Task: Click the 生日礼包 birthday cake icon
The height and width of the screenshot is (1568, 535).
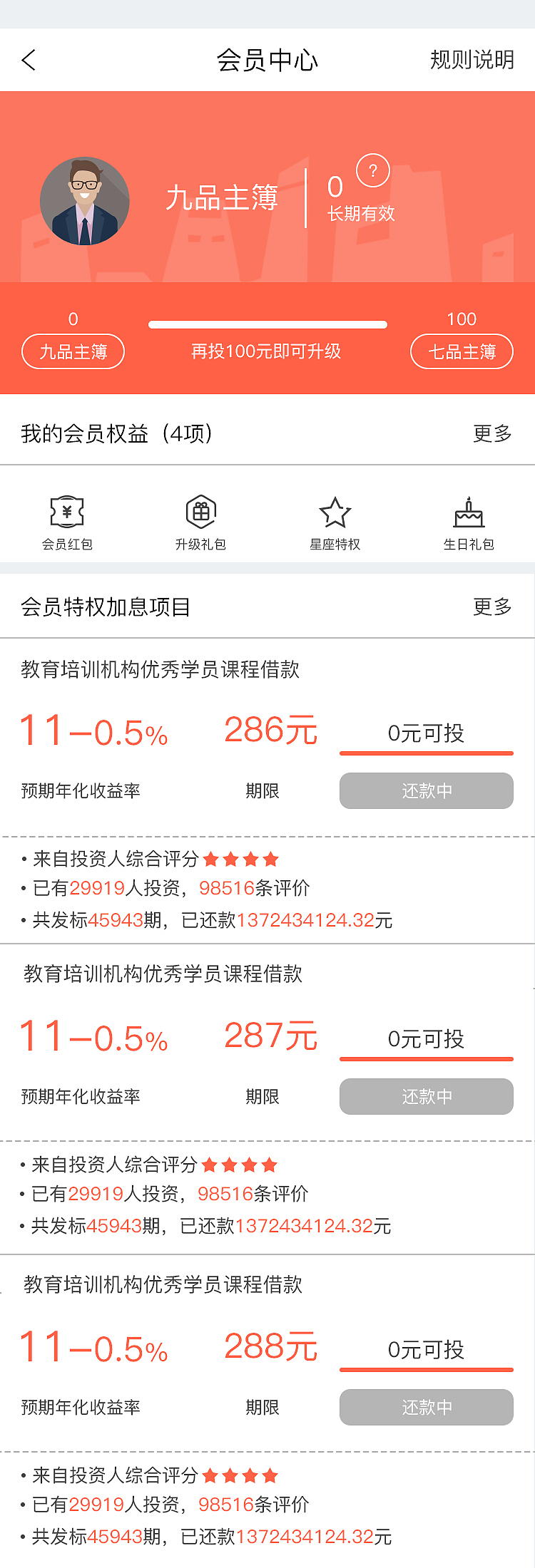Action: pos(469,517)
